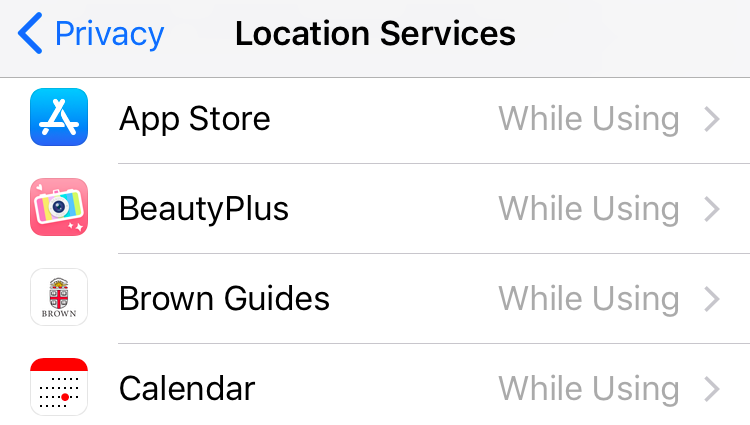Viewport: 750px width, 425px height.
Task: Go back to Privacy settings
Action: tap(90, 34)
